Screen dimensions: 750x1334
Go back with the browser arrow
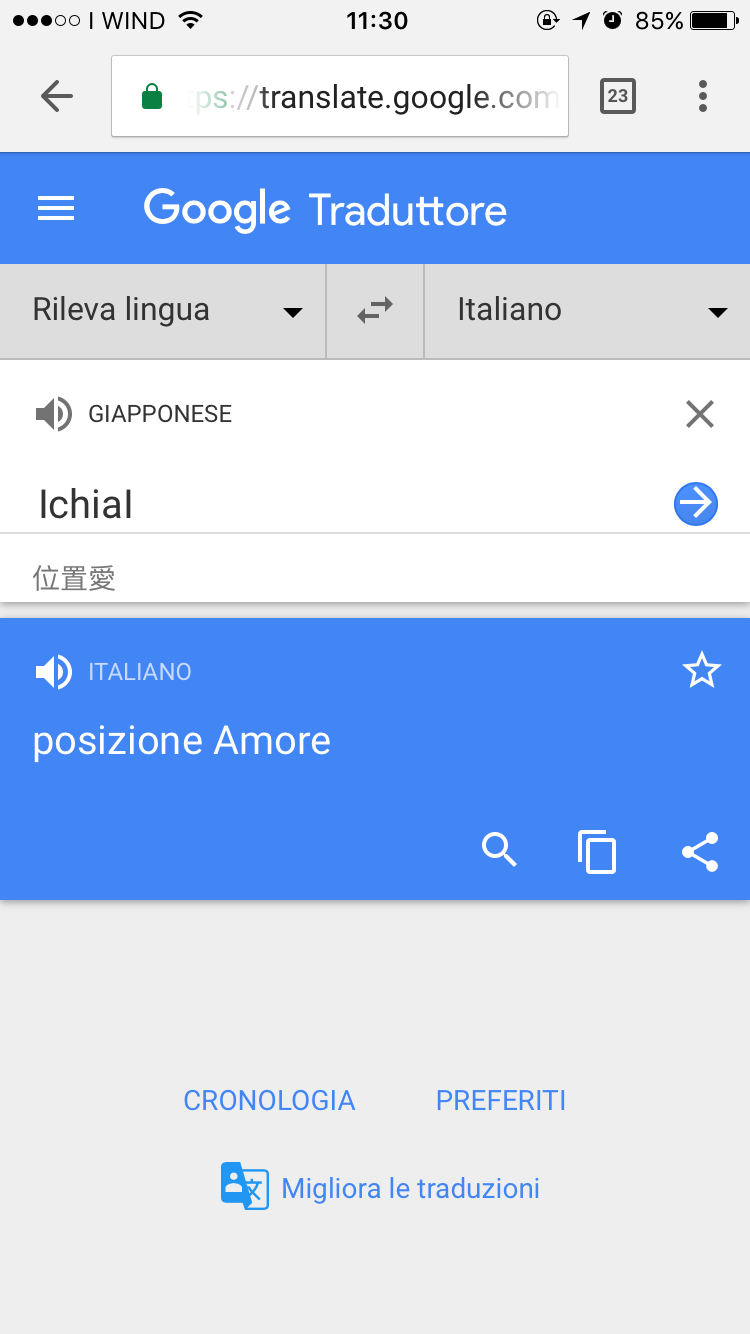57,96
